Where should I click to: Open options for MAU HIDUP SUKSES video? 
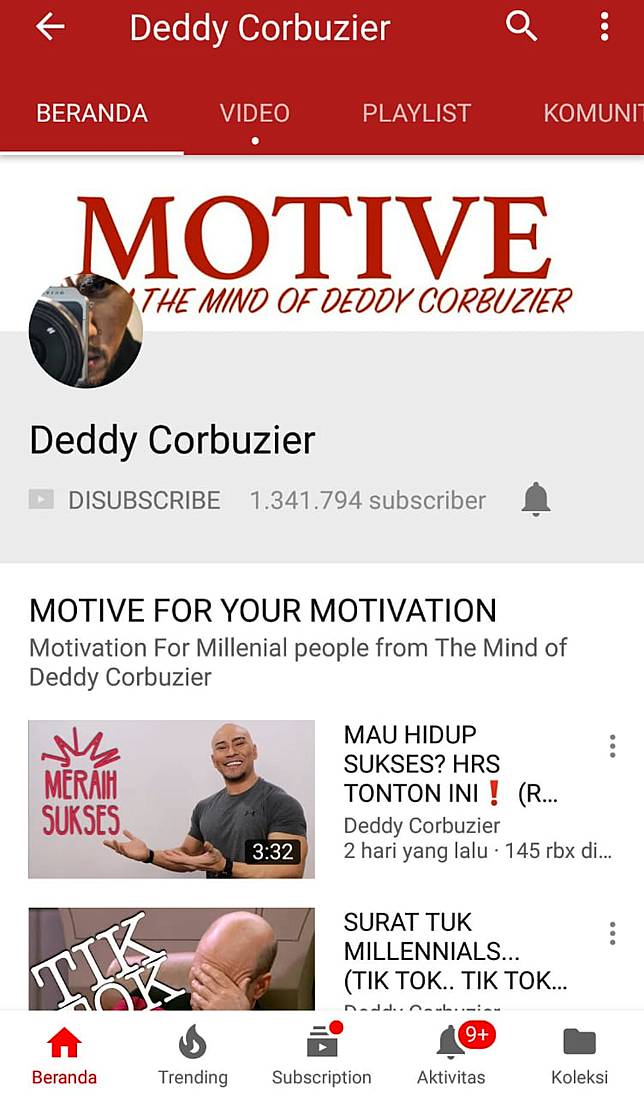(x=612, y=746)
